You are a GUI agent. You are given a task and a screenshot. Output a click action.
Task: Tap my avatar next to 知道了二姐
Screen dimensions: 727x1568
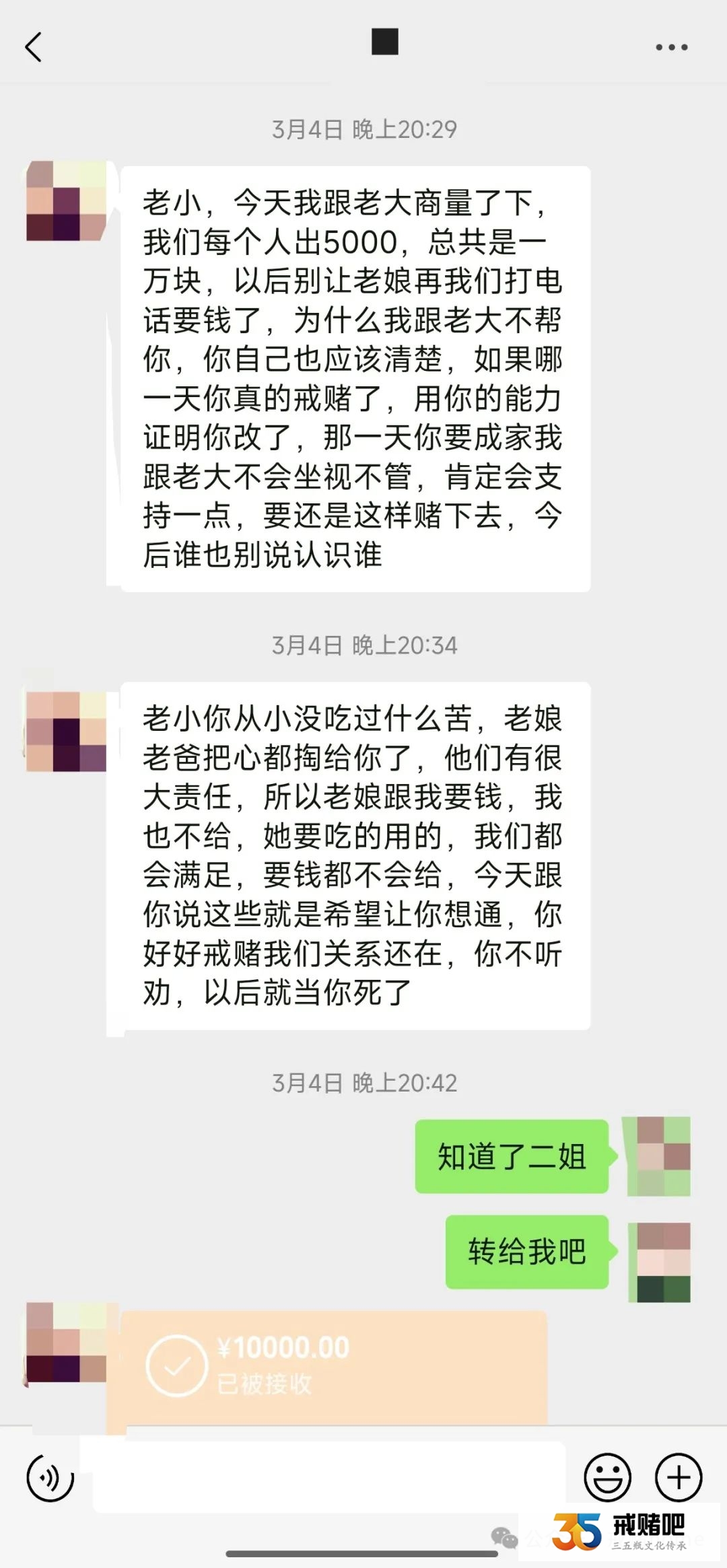(658, 1156)
